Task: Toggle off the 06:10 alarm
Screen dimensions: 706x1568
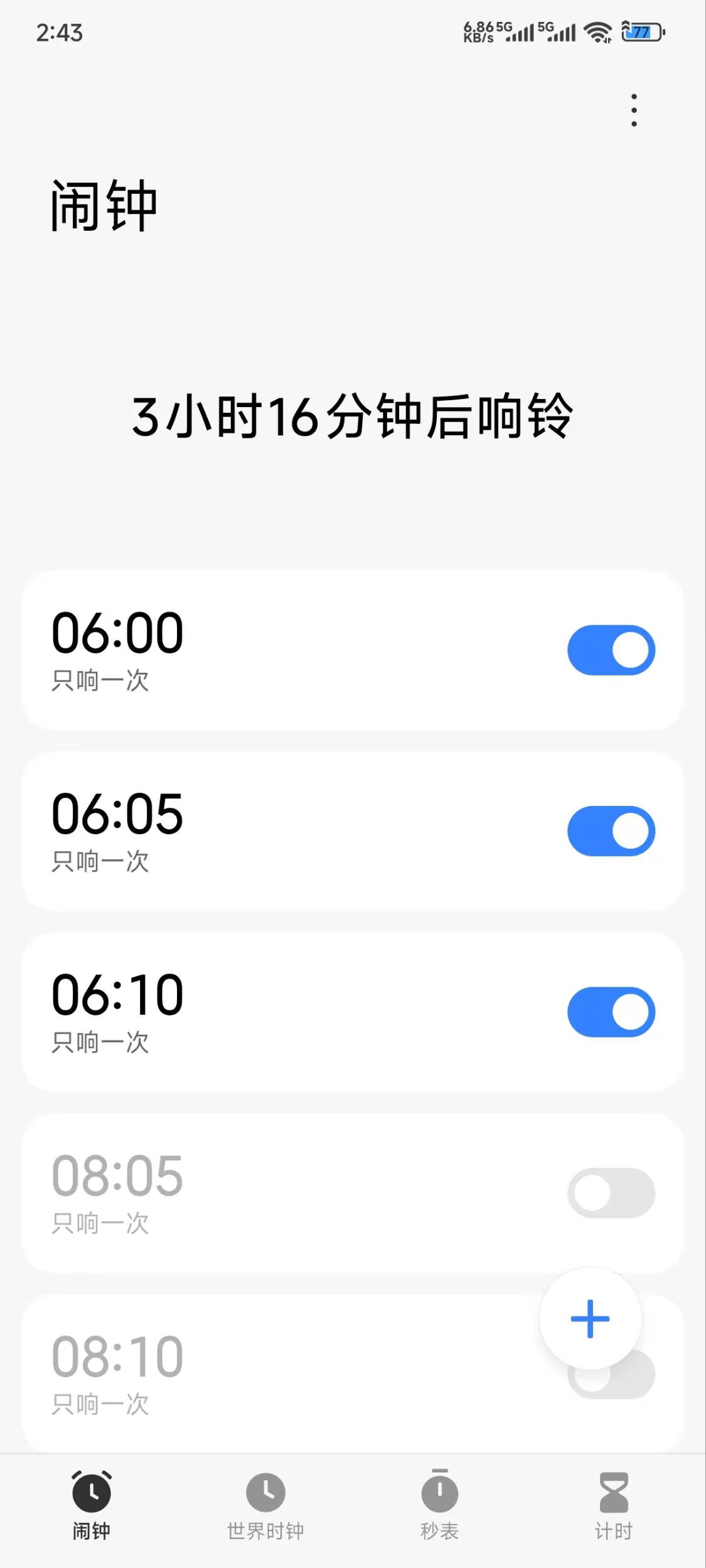Action: 611,1012
